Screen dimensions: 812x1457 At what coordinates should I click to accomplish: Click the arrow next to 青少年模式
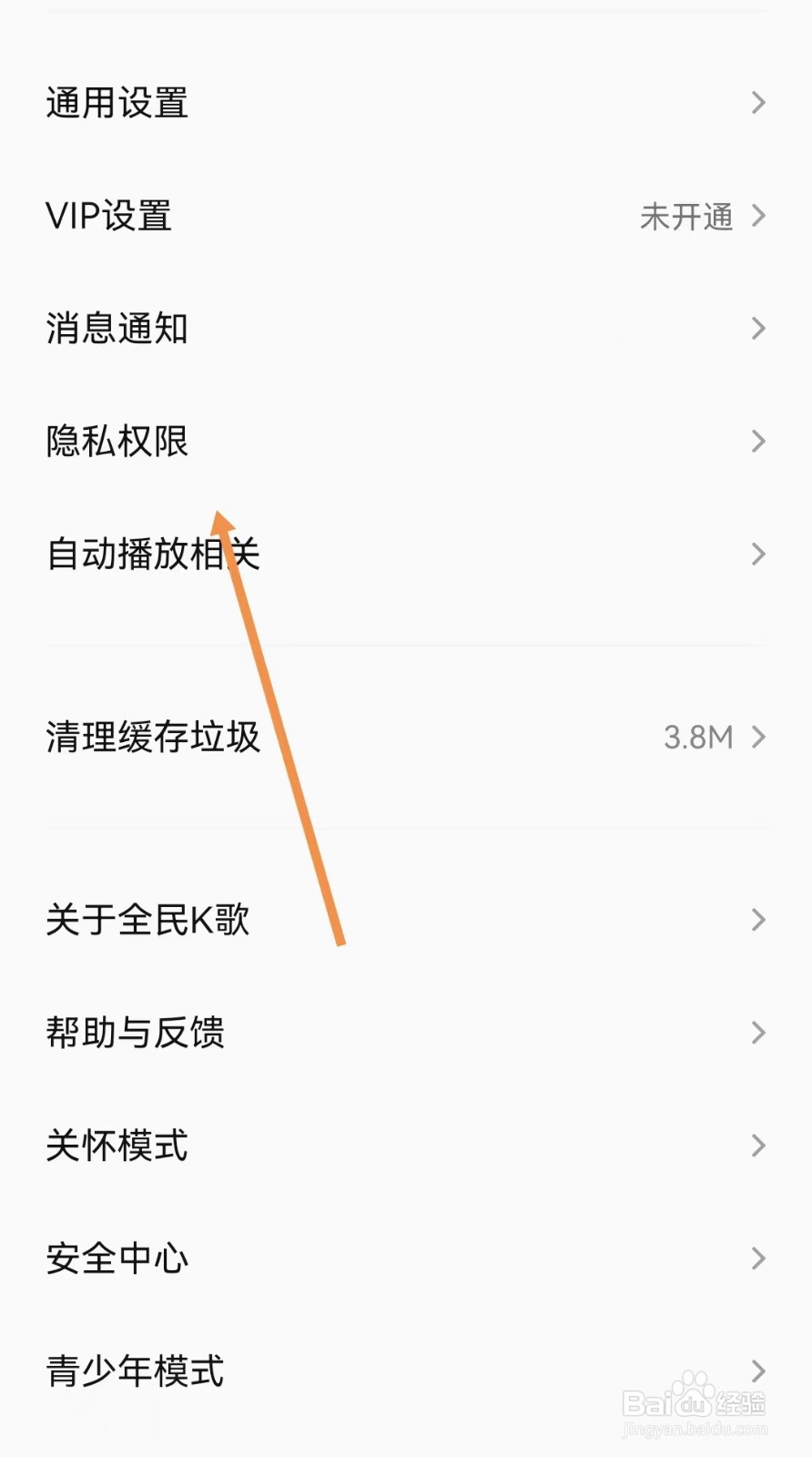[x=758, y=1371]
